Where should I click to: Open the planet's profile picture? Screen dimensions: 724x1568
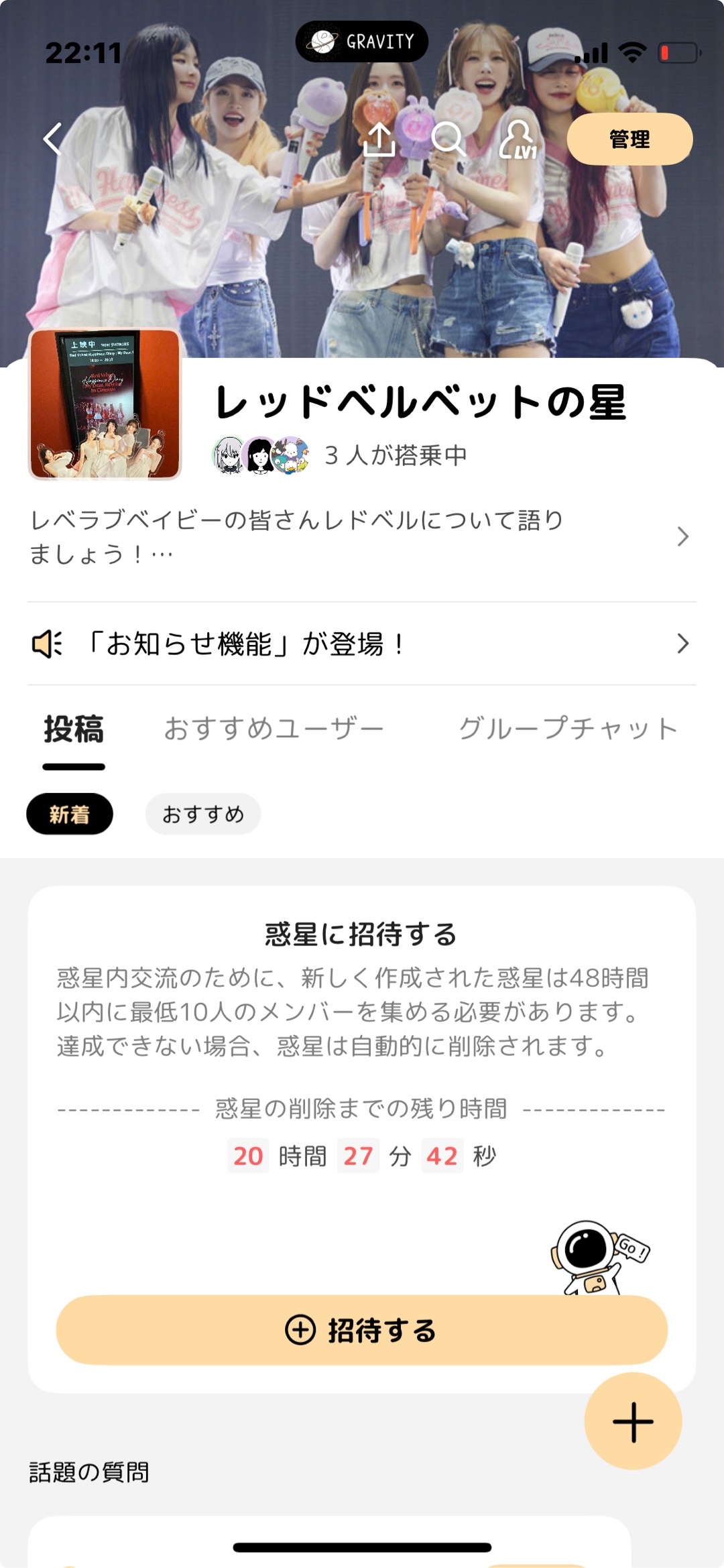105,404
